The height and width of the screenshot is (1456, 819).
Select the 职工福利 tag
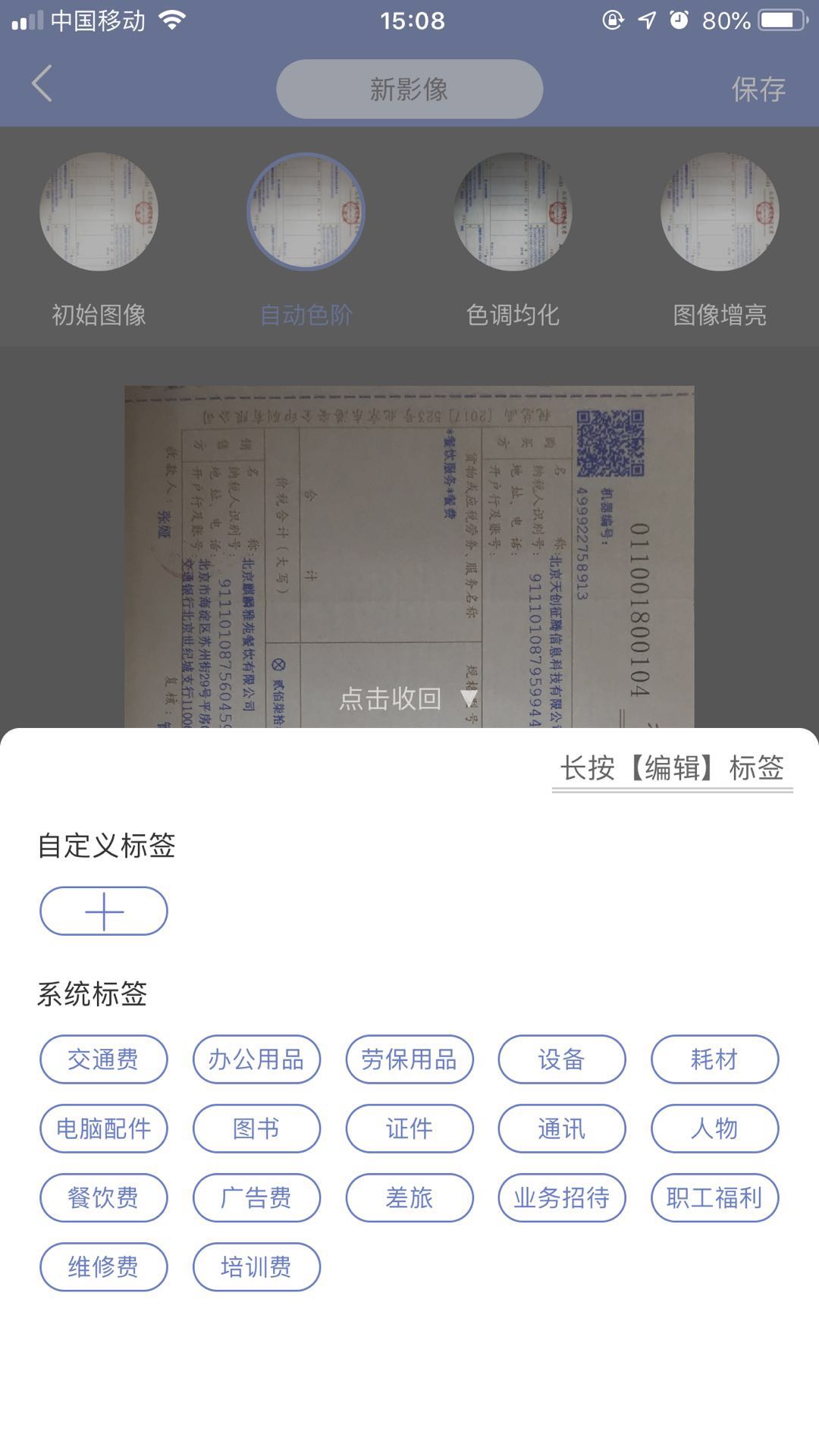(x=714, y=1197)
